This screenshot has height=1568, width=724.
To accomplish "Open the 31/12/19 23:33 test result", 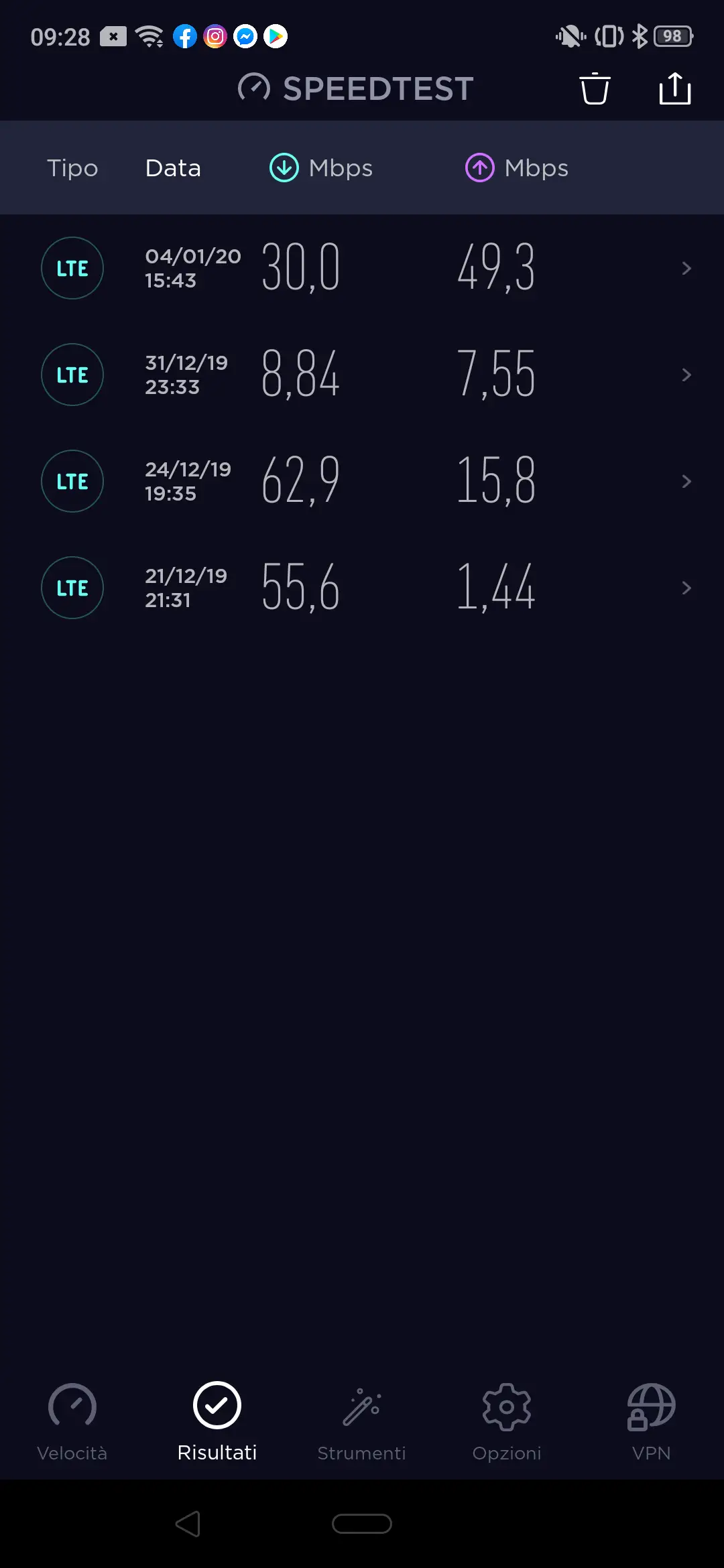I will pyautogui.click(x=362, y=375).
